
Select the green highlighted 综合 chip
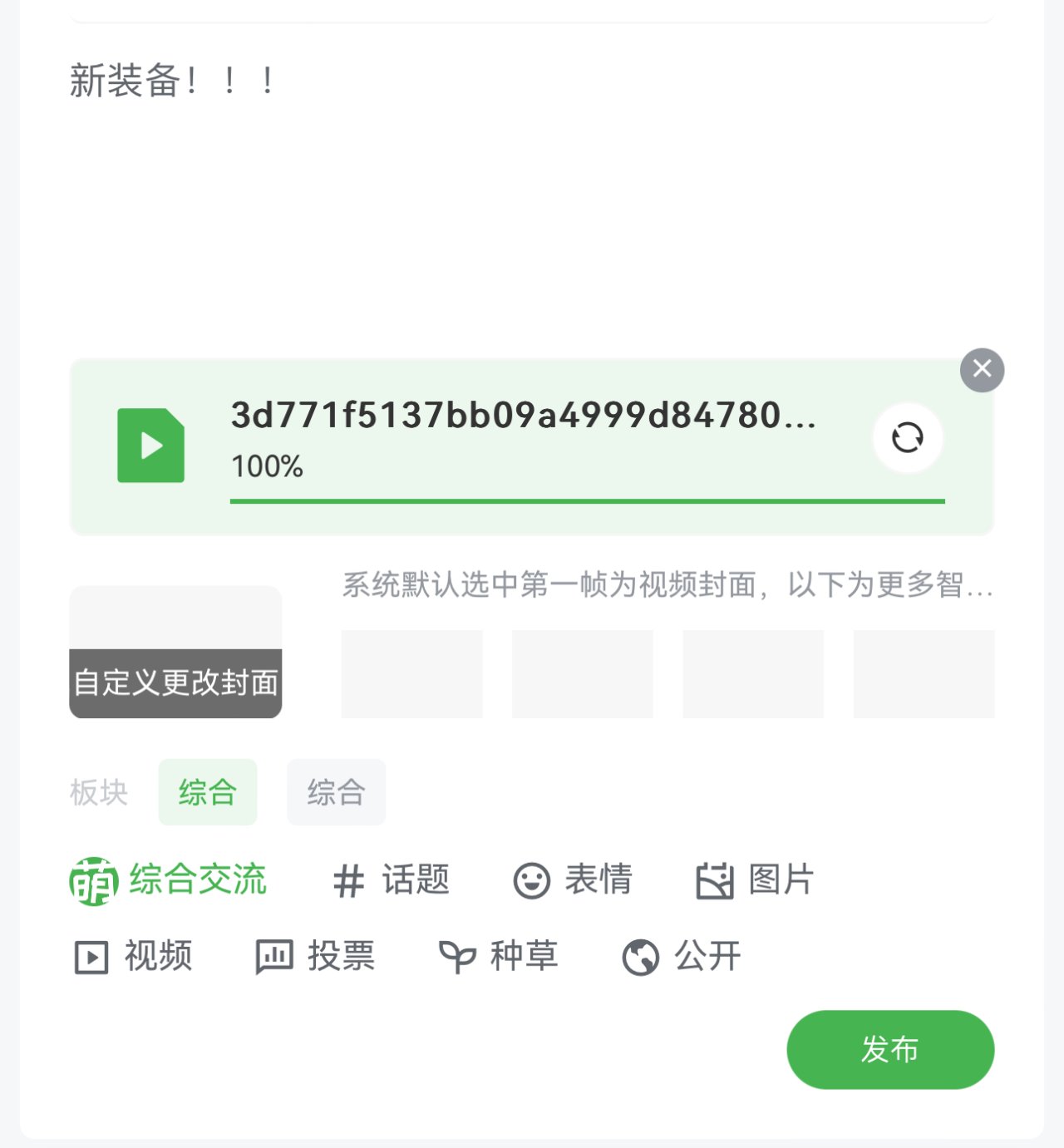point(207,792)
